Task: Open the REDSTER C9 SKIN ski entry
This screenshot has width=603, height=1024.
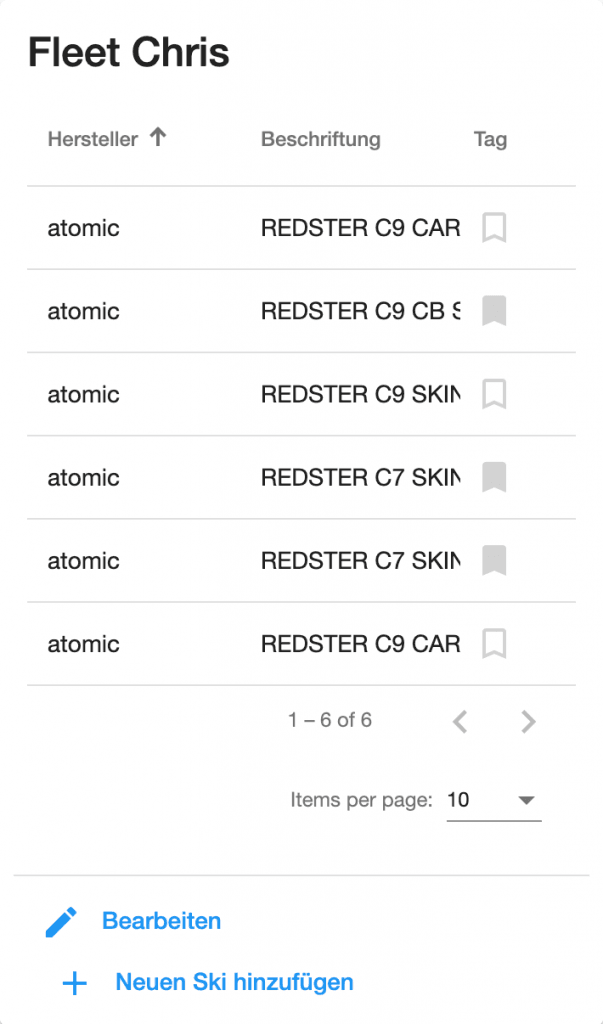Action: click(301, 394)
